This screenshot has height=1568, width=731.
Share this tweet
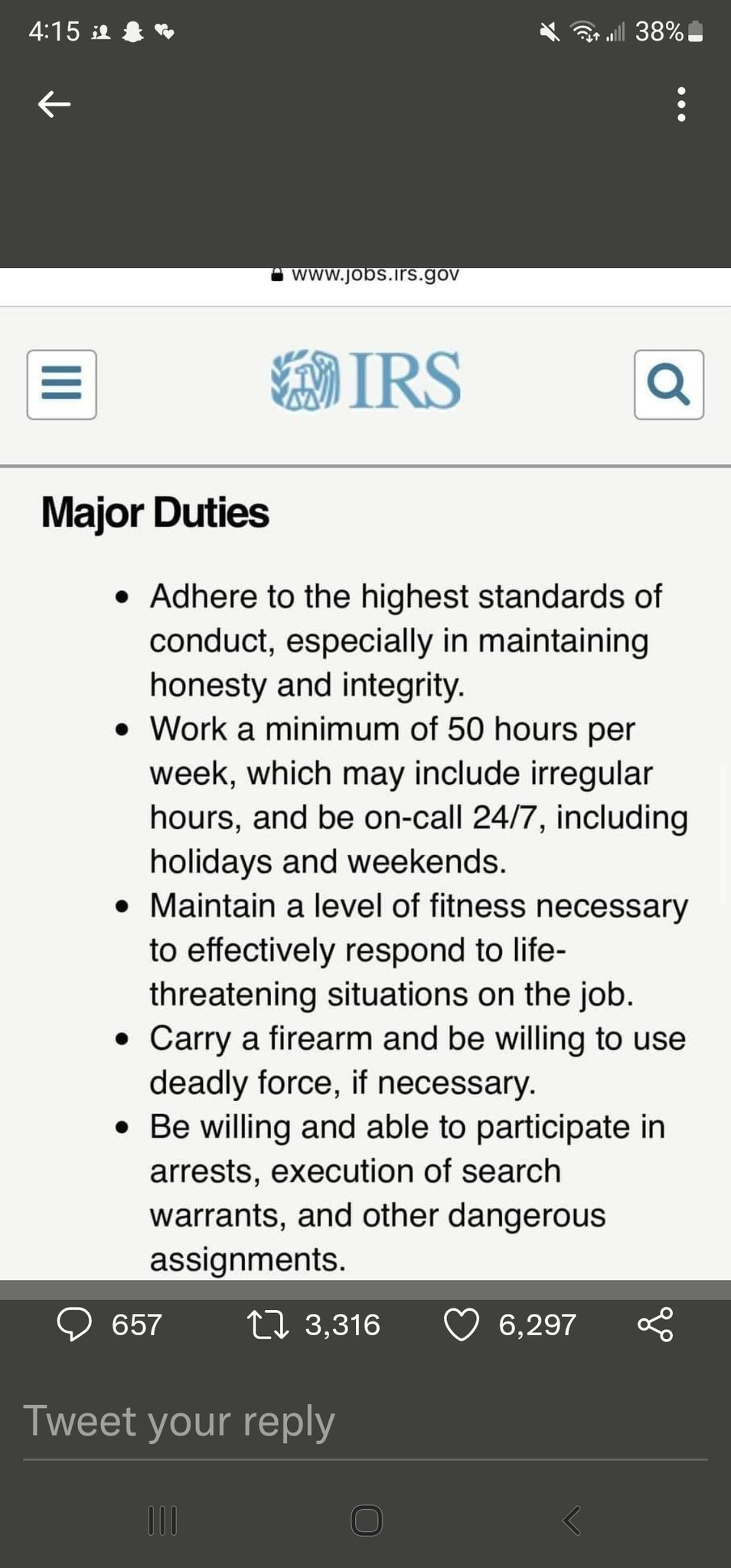point(656,1325)
